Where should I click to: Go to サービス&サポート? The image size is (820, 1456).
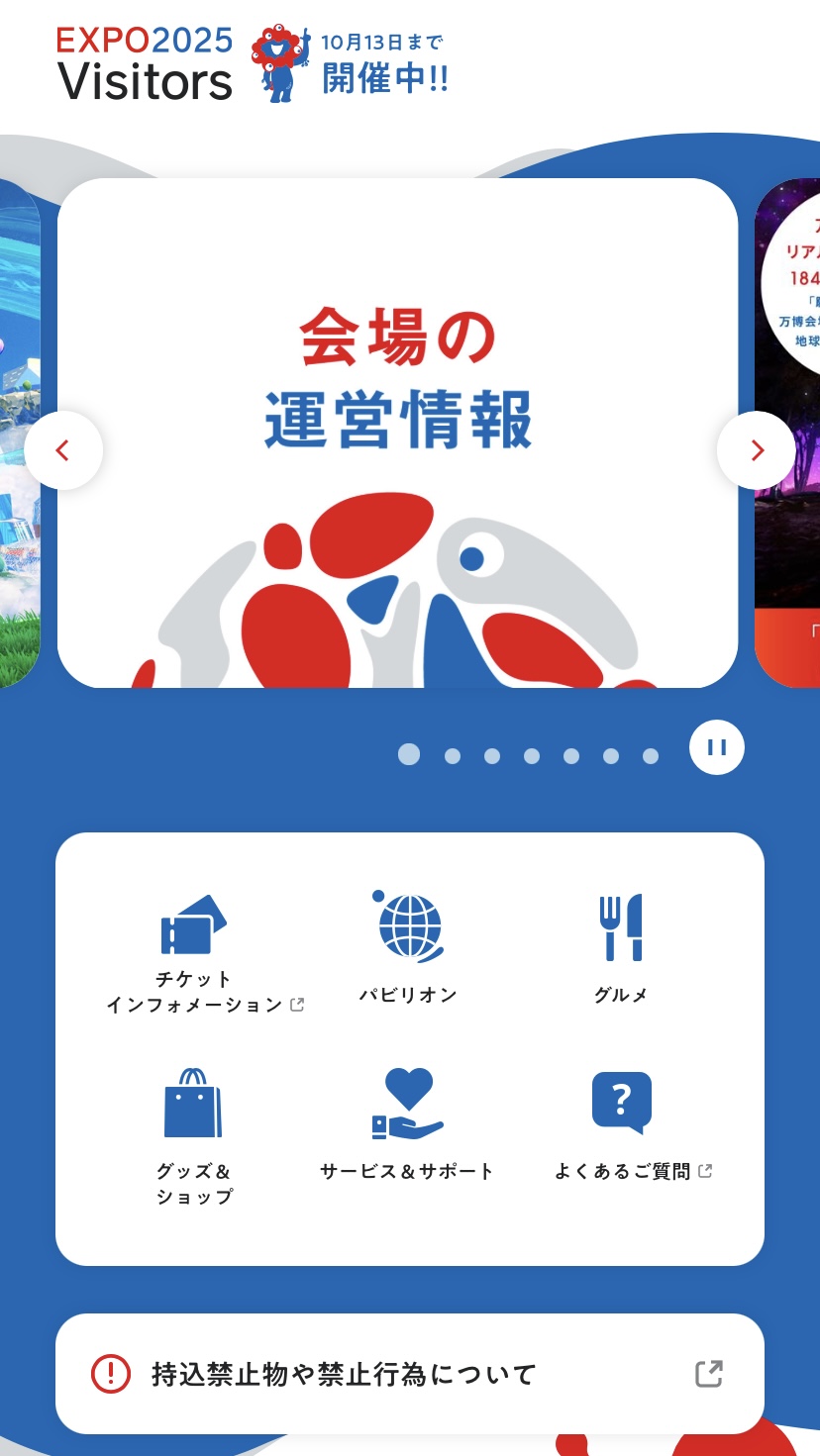click(407, 1126)
